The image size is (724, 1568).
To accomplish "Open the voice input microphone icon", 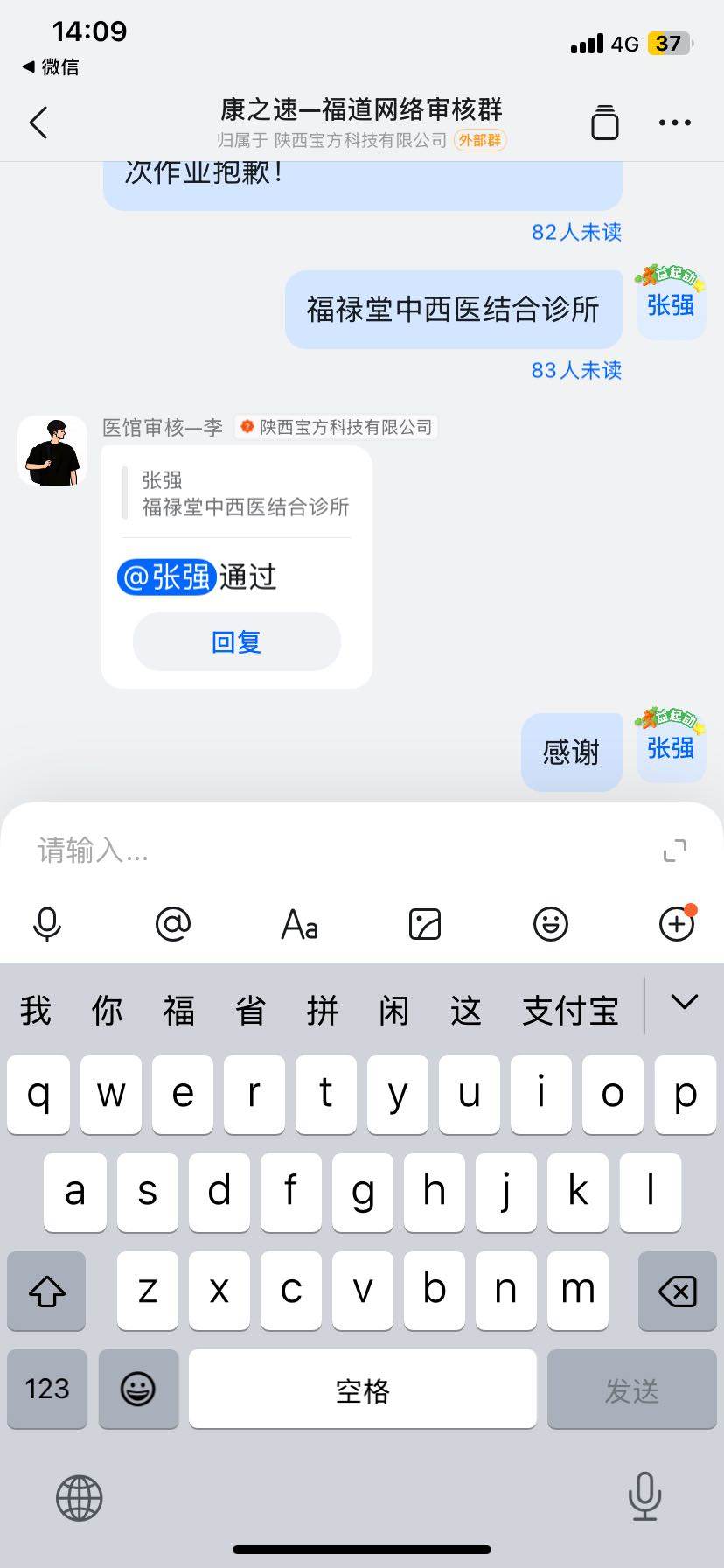I will [x=48, y=924].
